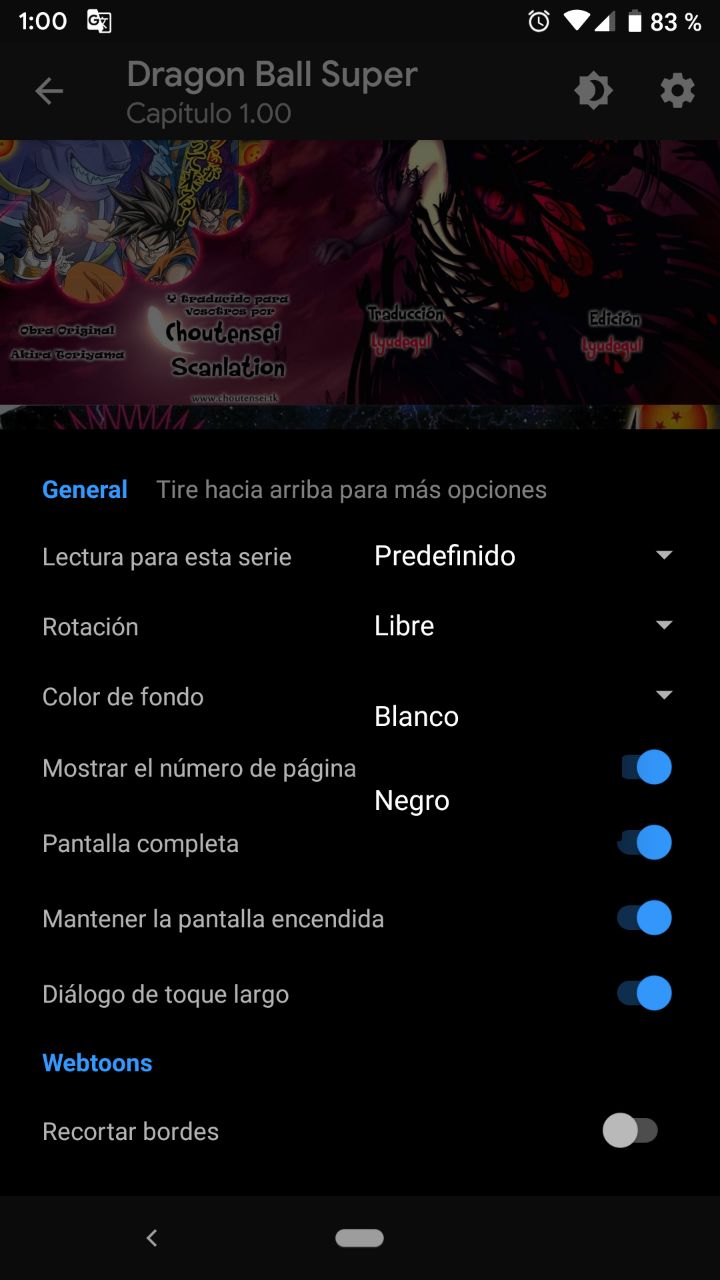Open the reader settings gear
The height and width of the screenshot is (1280, 720).
(677, 92)
